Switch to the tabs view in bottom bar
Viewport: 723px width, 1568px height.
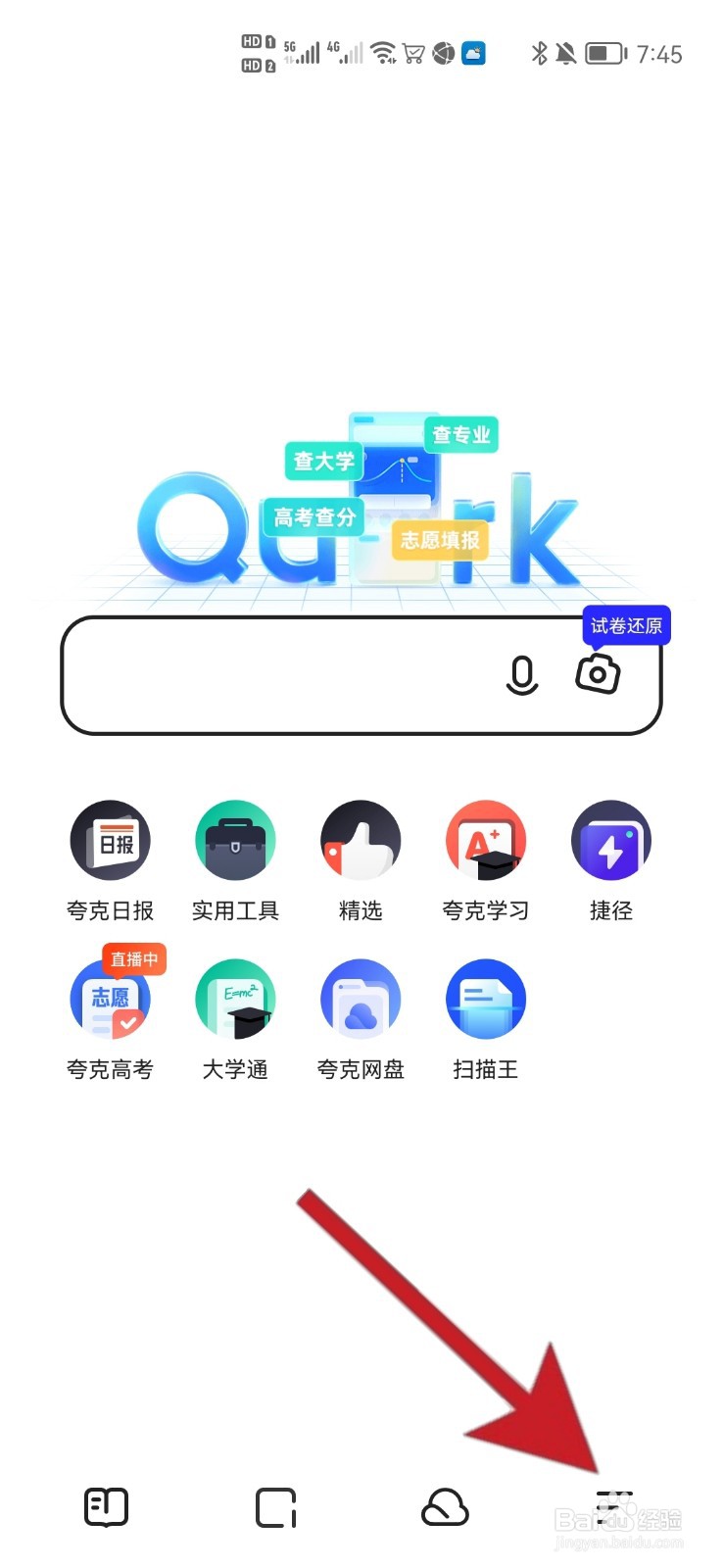tap(274, 1506)
